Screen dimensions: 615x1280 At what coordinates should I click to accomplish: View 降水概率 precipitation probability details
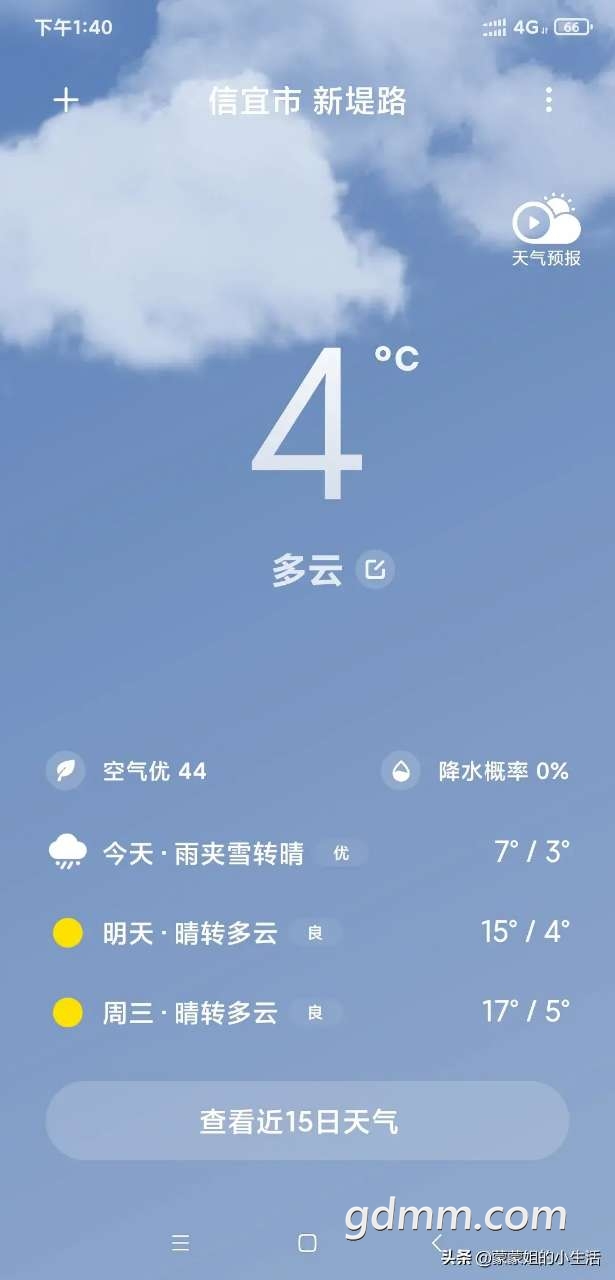[x=476, y=771]
